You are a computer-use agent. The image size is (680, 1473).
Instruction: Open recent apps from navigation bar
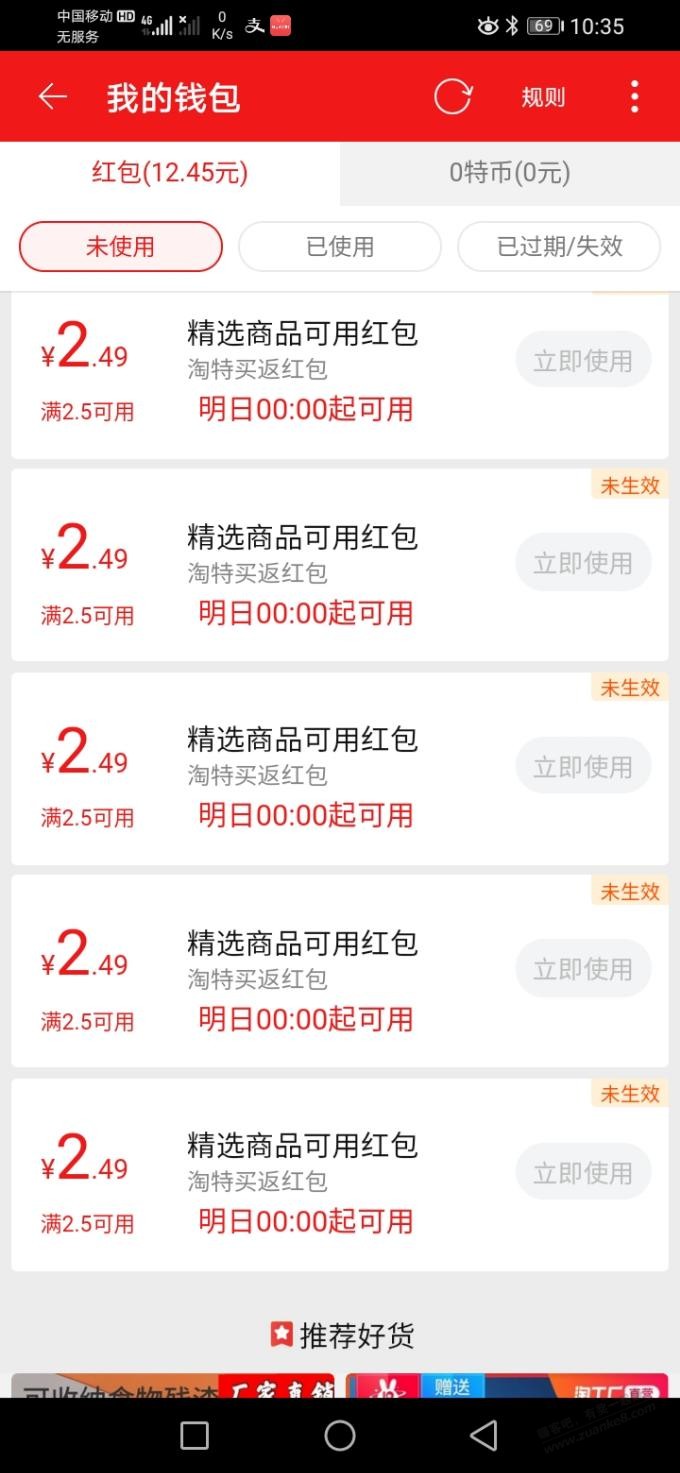194,1435
